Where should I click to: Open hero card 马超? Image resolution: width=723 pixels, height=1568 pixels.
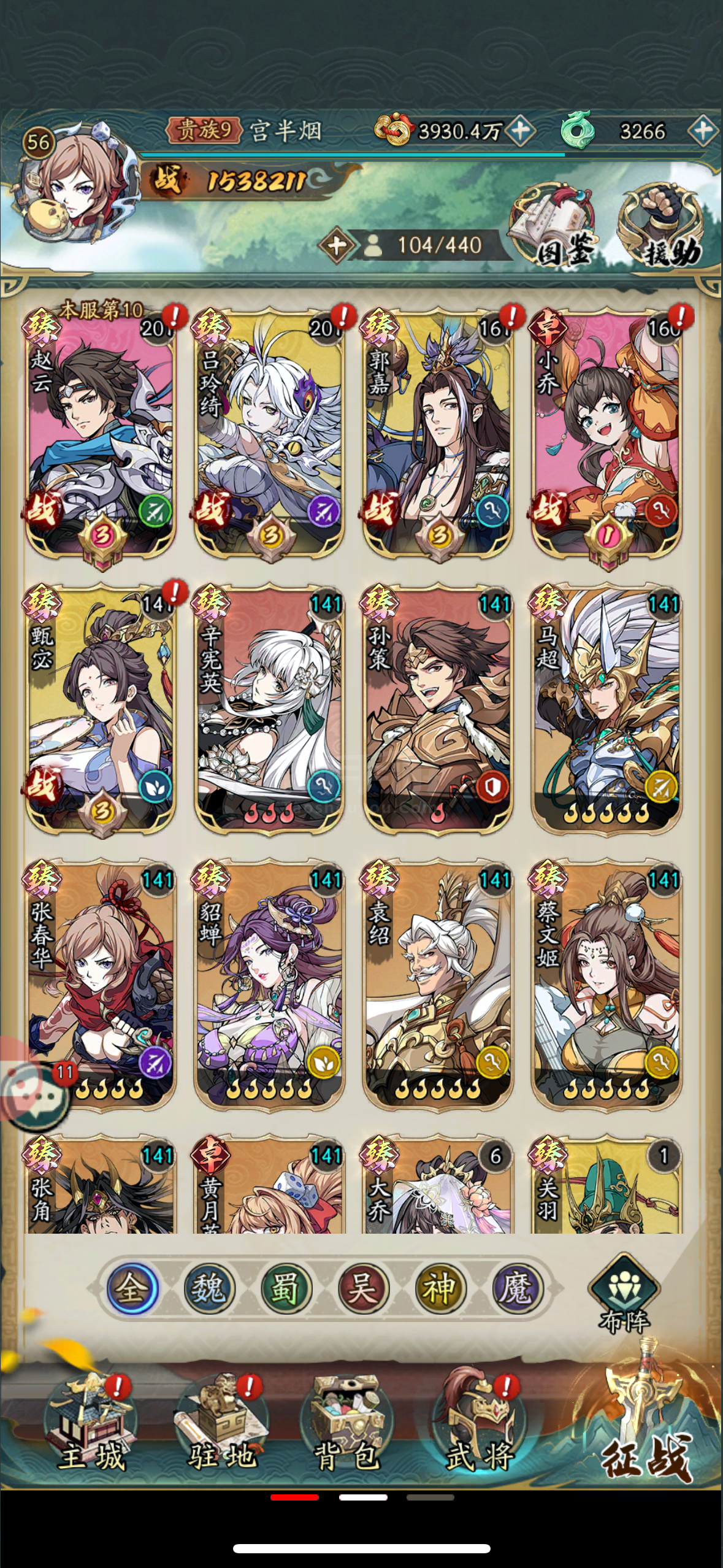coord(606,709)
